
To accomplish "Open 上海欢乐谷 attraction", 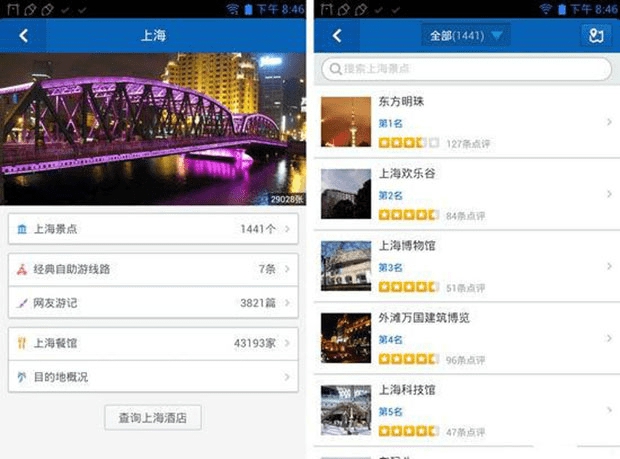I will (x=466, y=194).
